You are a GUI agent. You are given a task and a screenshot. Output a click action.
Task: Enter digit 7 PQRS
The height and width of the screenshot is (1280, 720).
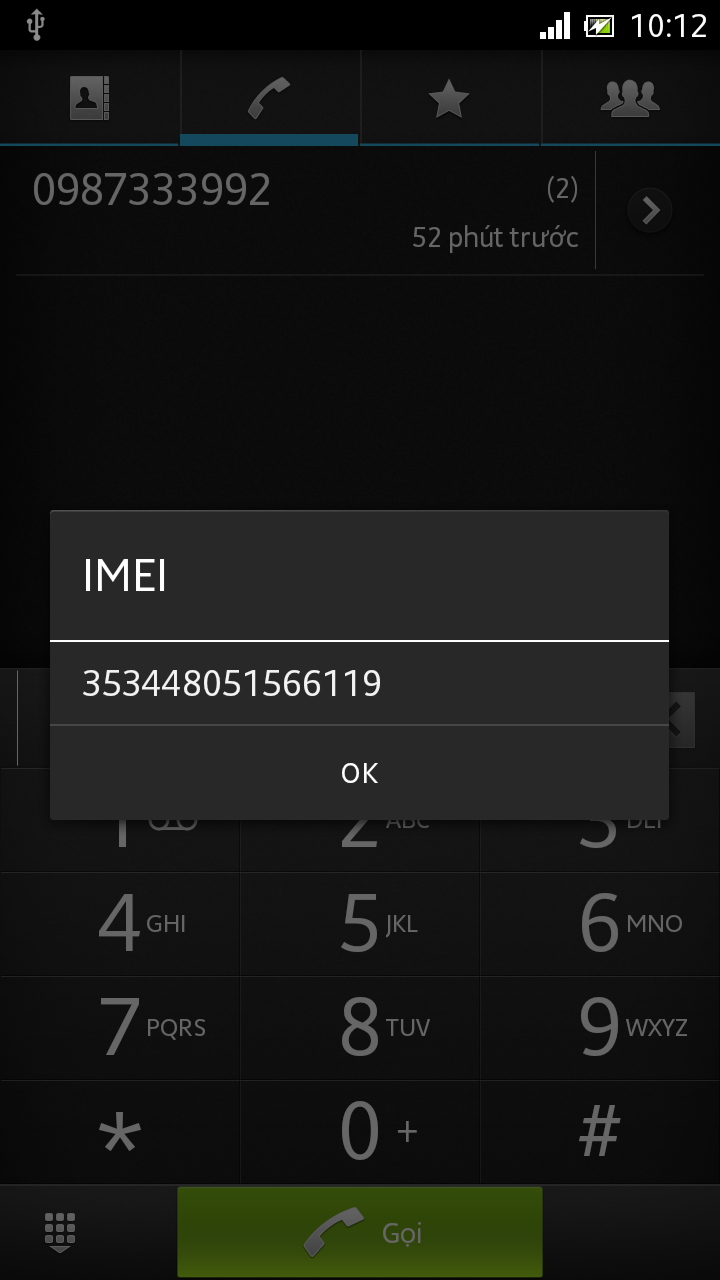pyautogui.click(x=120, y=1028)
